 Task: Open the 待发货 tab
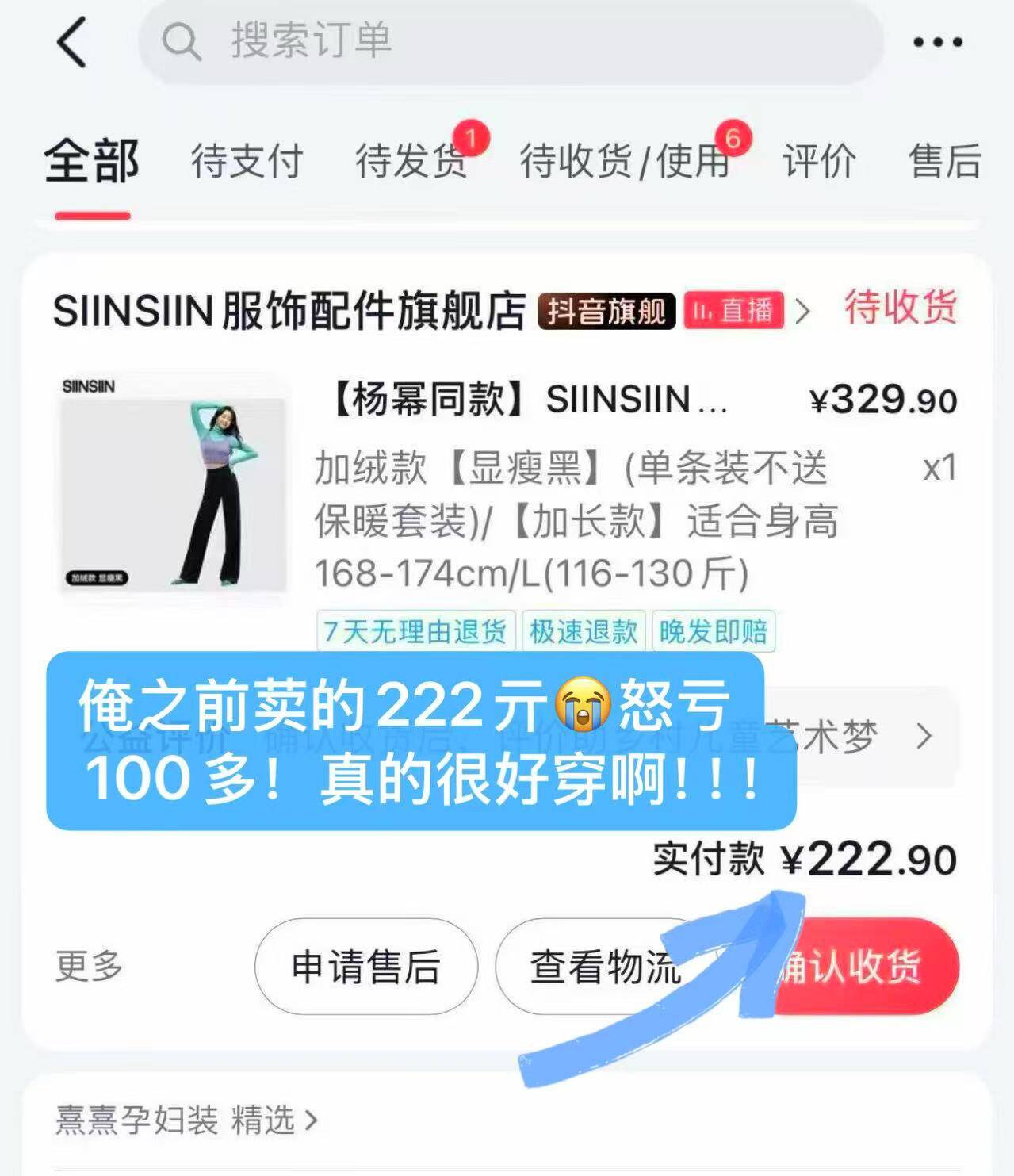[x=412, y=162]
